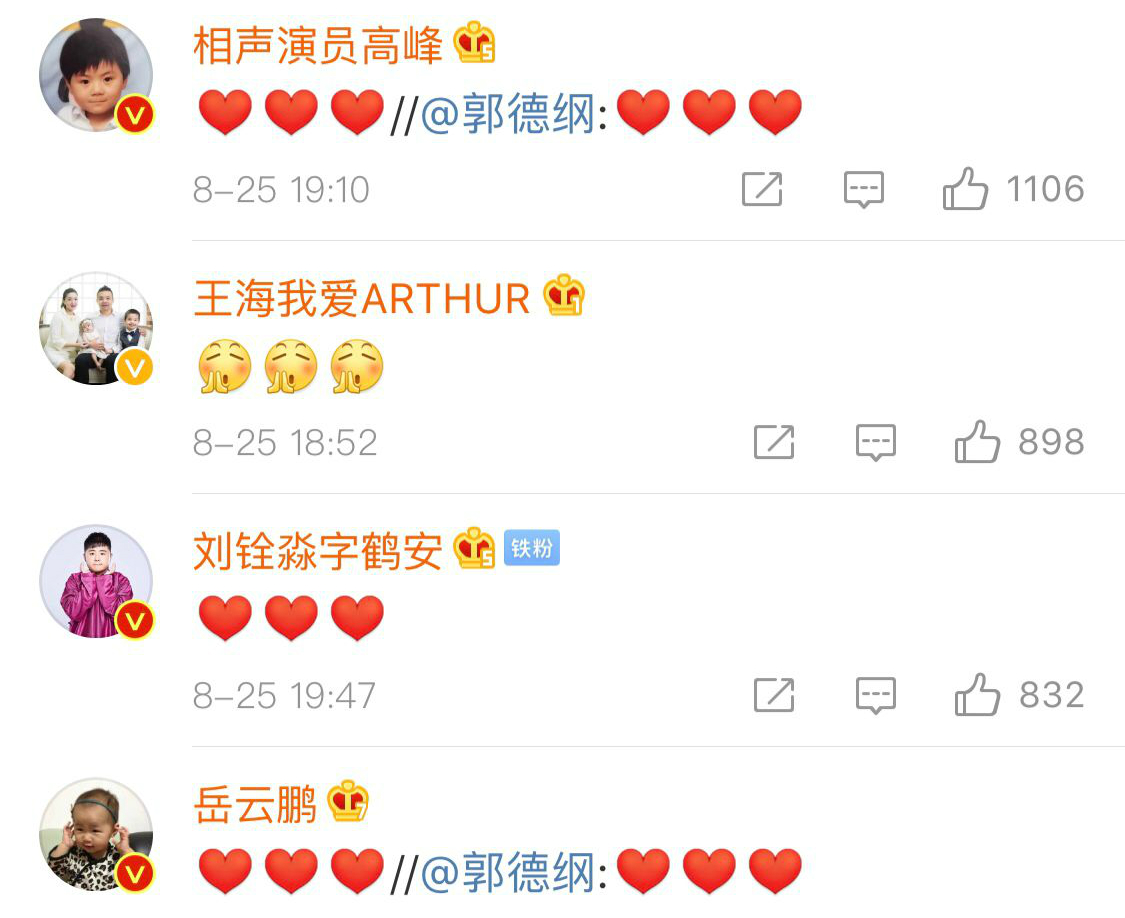
Task: Open @郭德纲 mention in 高峰's comment
Action: [508, 113]
